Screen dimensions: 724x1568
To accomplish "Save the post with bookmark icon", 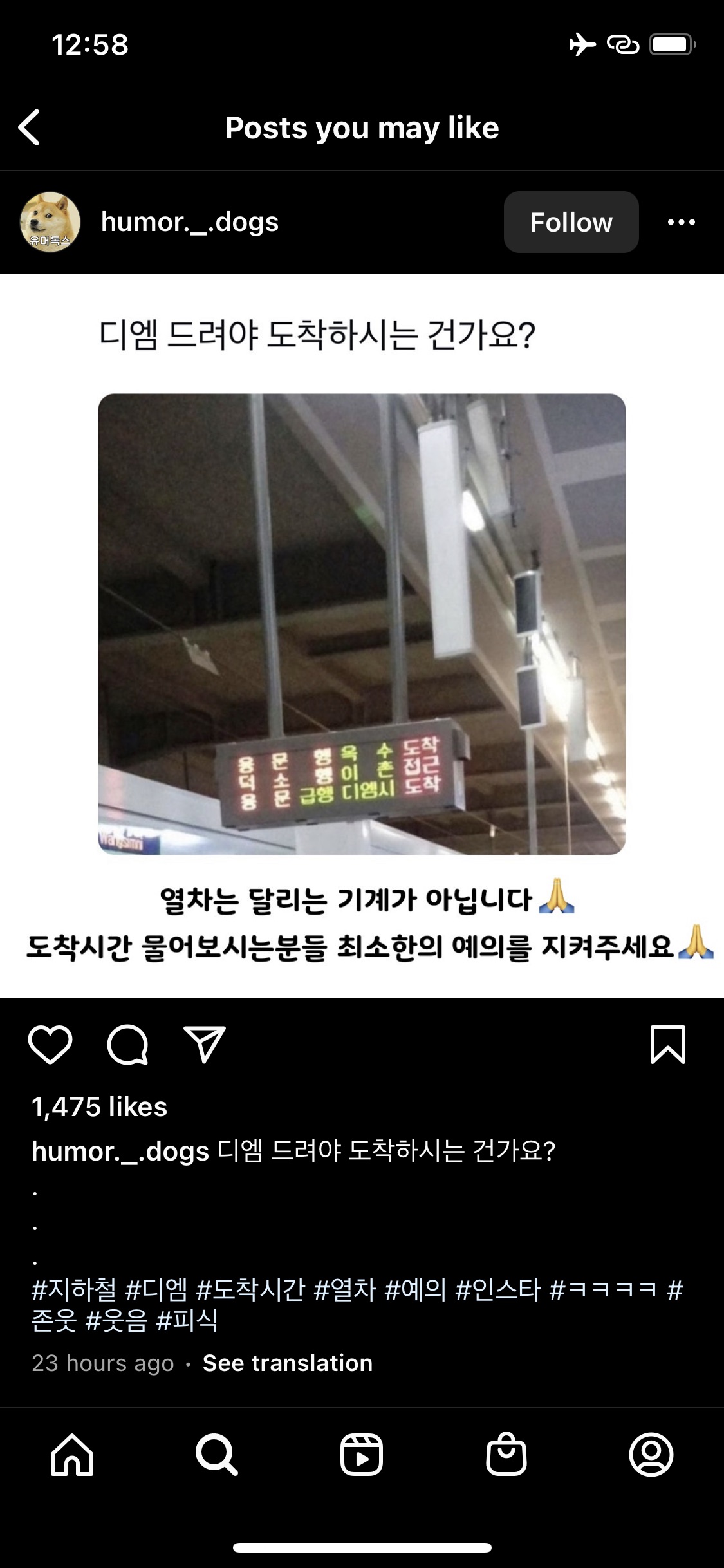I will click(668, 1044).
